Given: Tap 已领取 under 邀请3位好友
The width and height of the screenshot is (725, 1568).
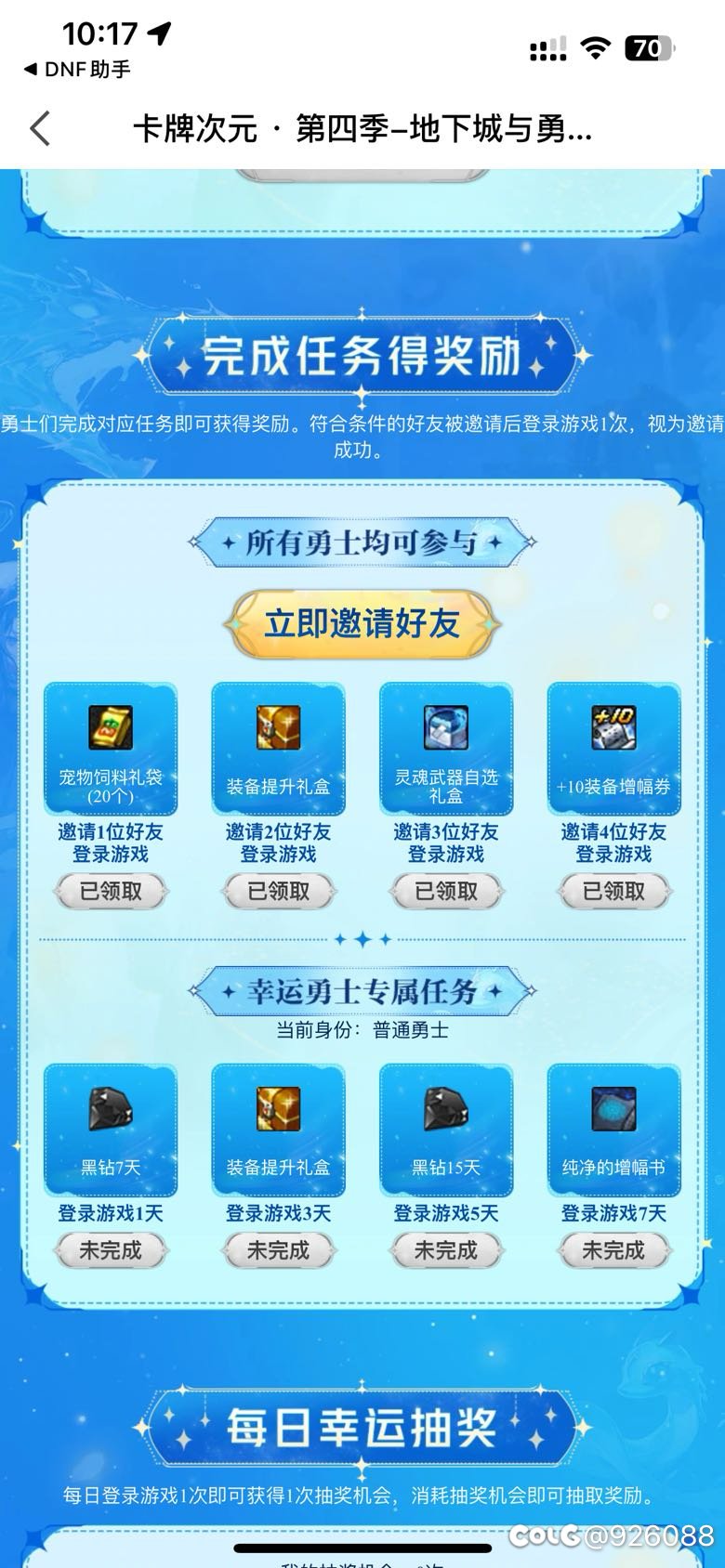Looking at the screenshot, I should [445, 891].
